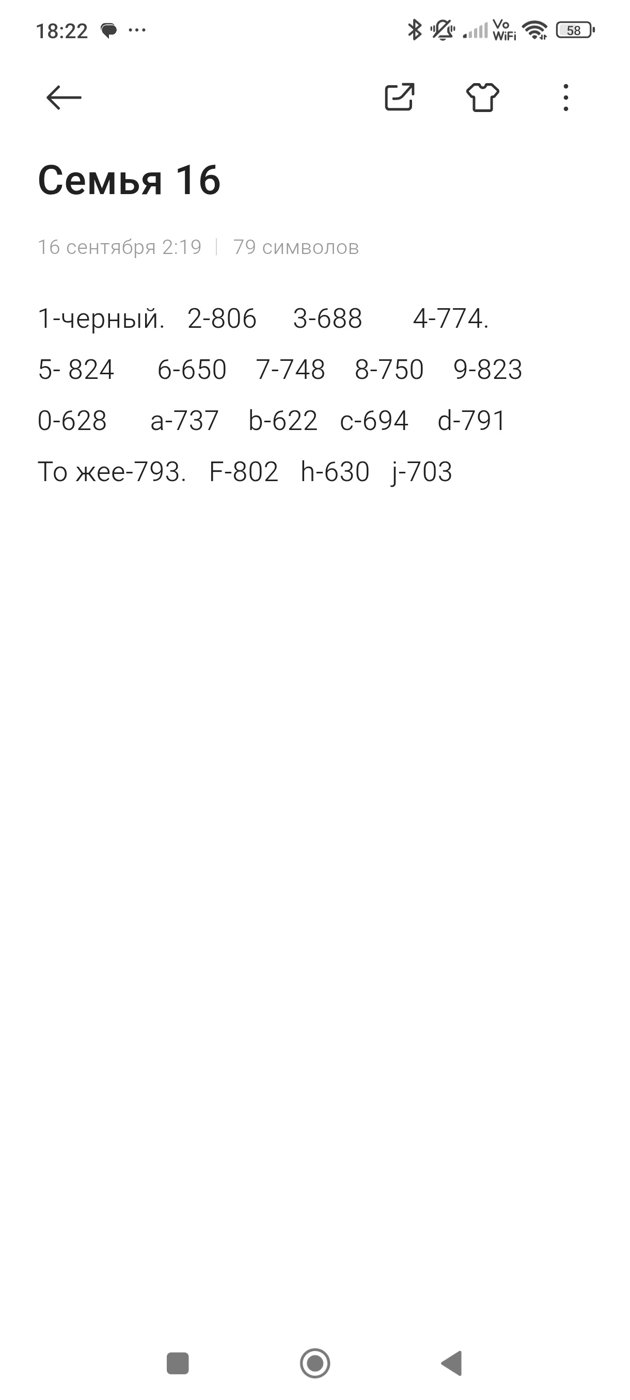The width and height of the screenshot is (630, 1400).
Task: Open recent apps with square button
Action: pyautogui.click(x=178, y=1362)
